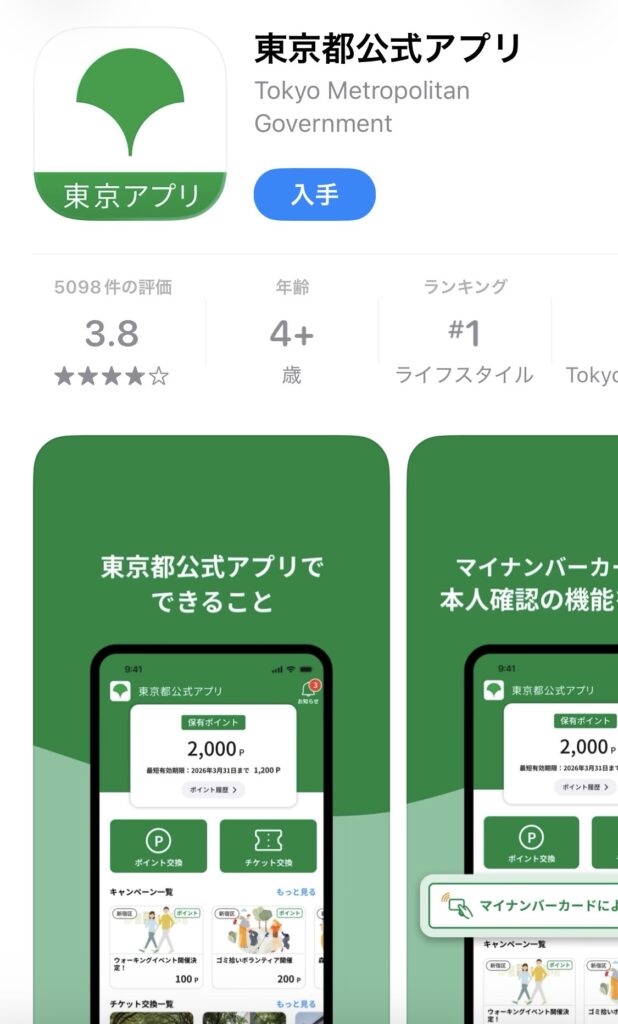Open the 5098件の評価 ratings section
This screenshot has width=618, height=1024.
pos(112,333)
